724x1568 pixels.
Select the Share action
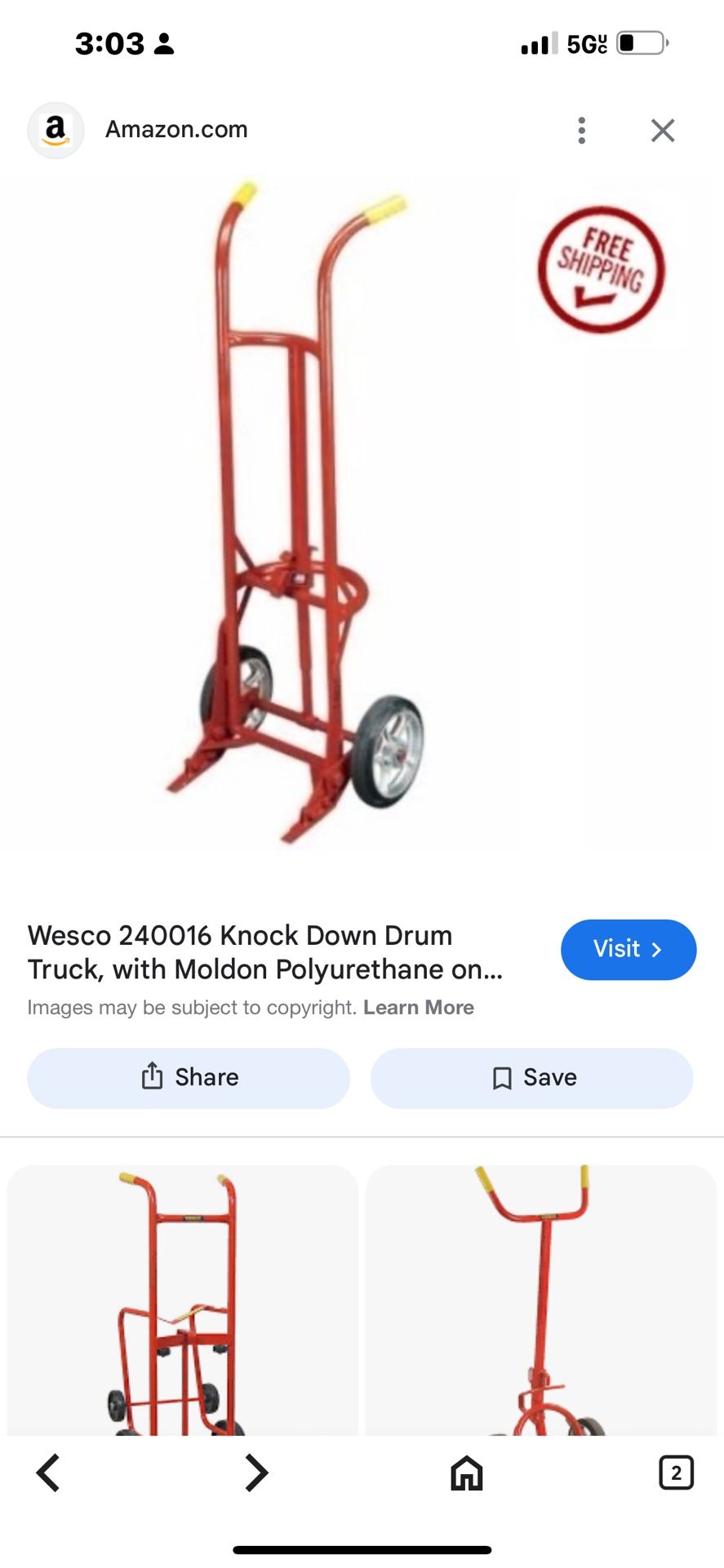(189, 1078)
